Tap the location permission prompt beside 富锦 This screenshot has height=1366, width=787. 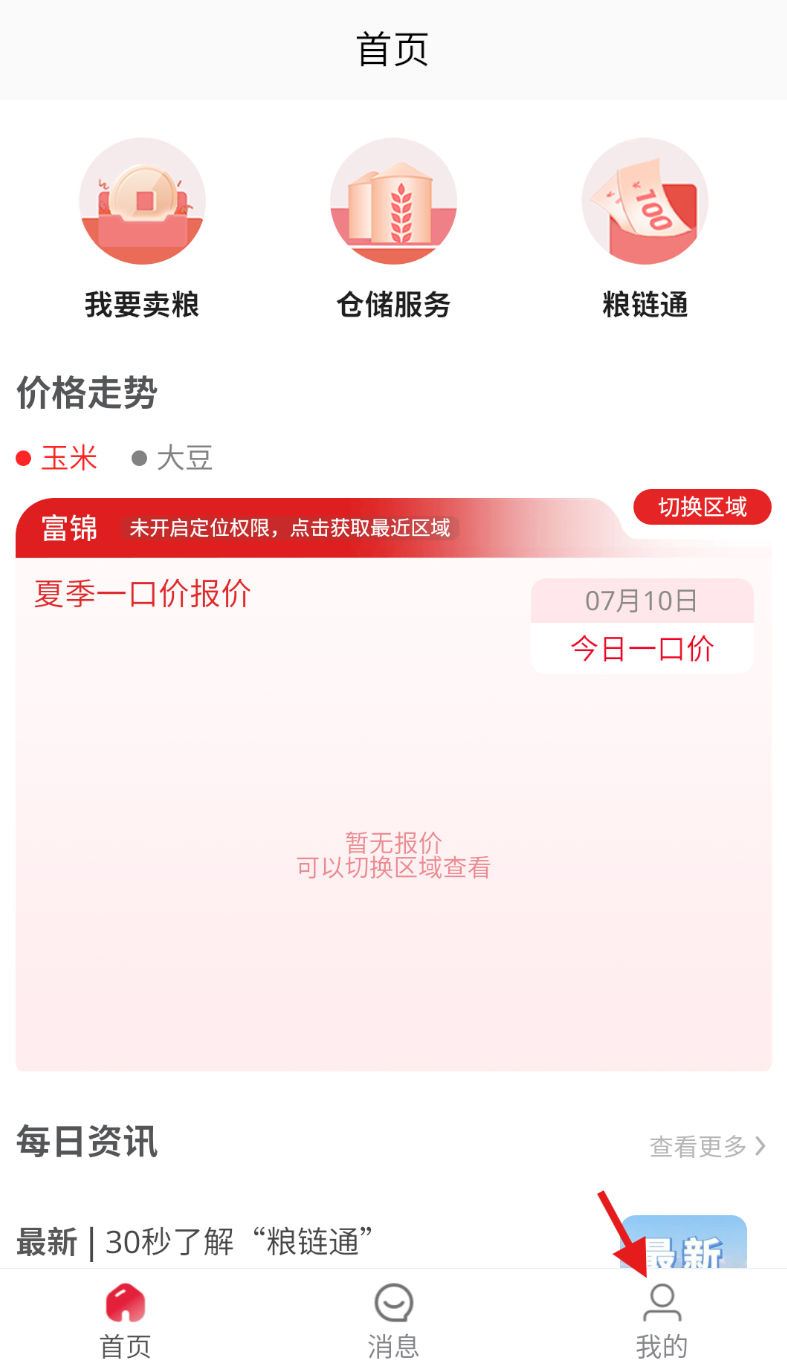tap(289, 528)
